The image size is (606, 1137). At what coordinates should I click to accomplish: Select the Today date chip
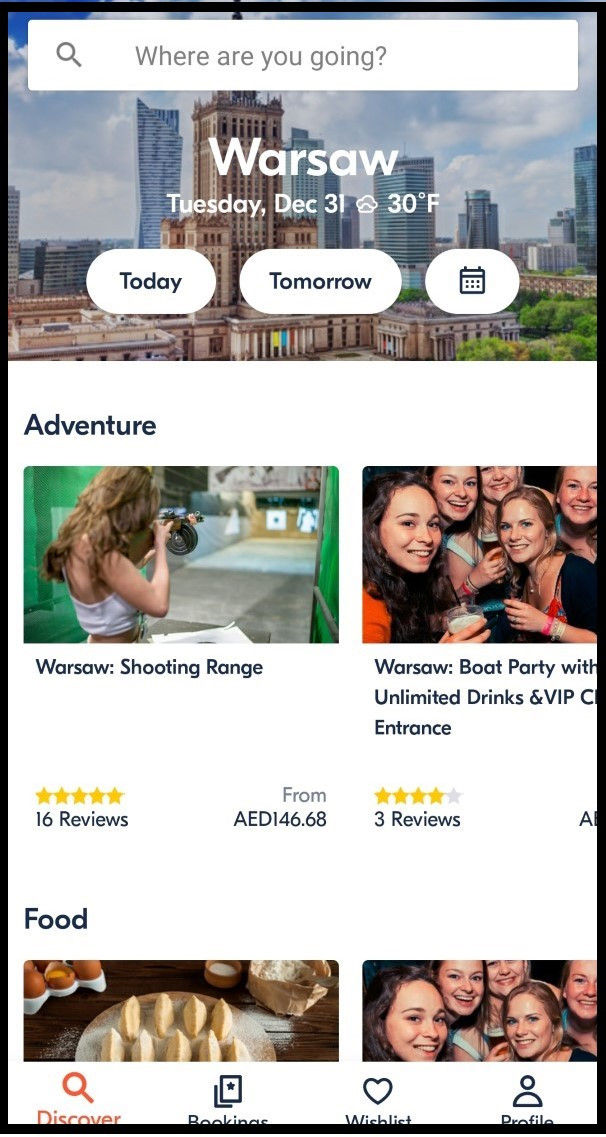151,281
